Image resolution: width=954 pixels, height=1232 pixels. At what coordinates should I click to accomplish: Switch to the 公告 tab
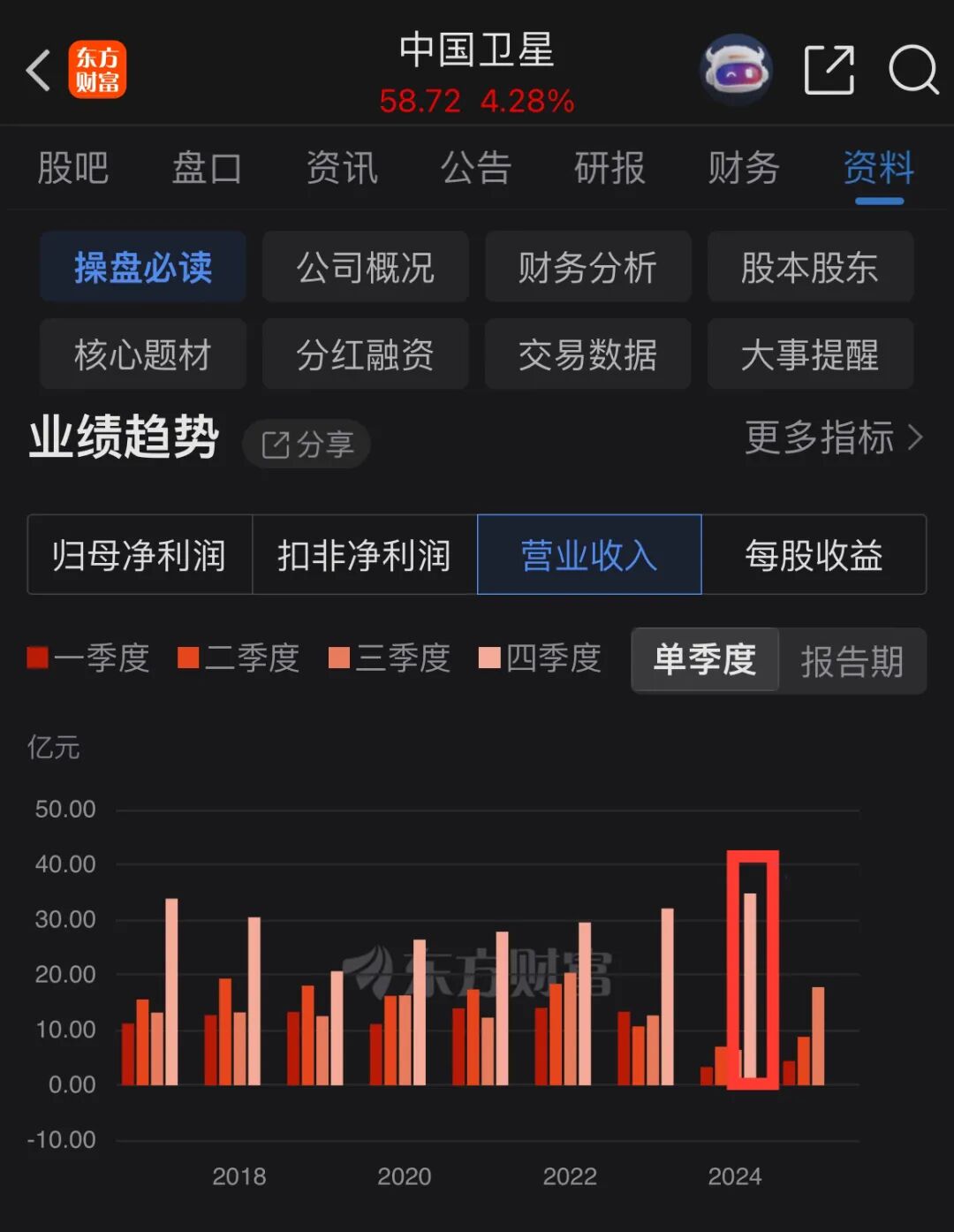[475, 169]
